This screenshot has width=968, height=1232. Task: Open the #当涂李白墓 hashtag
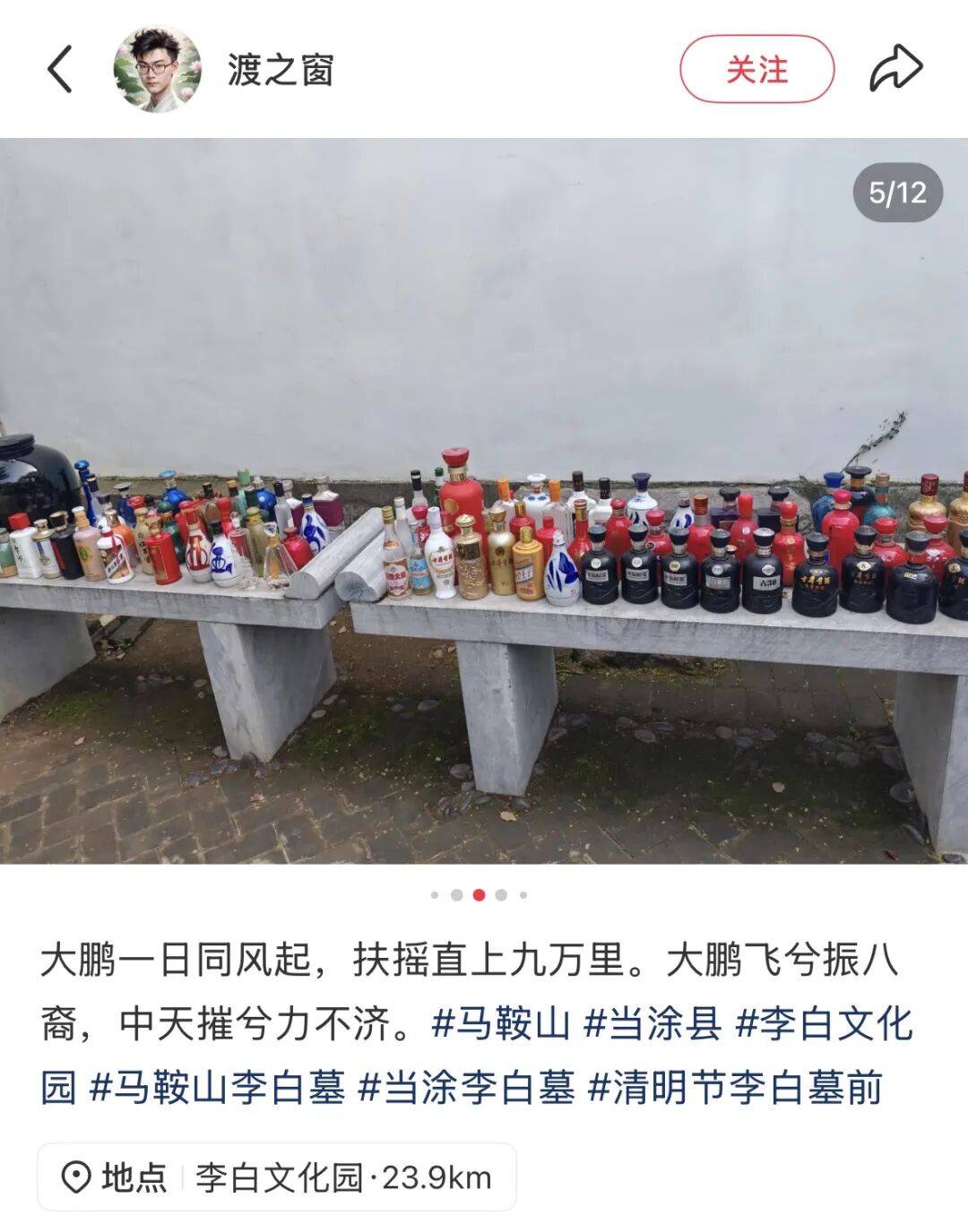click(466, 1088)
